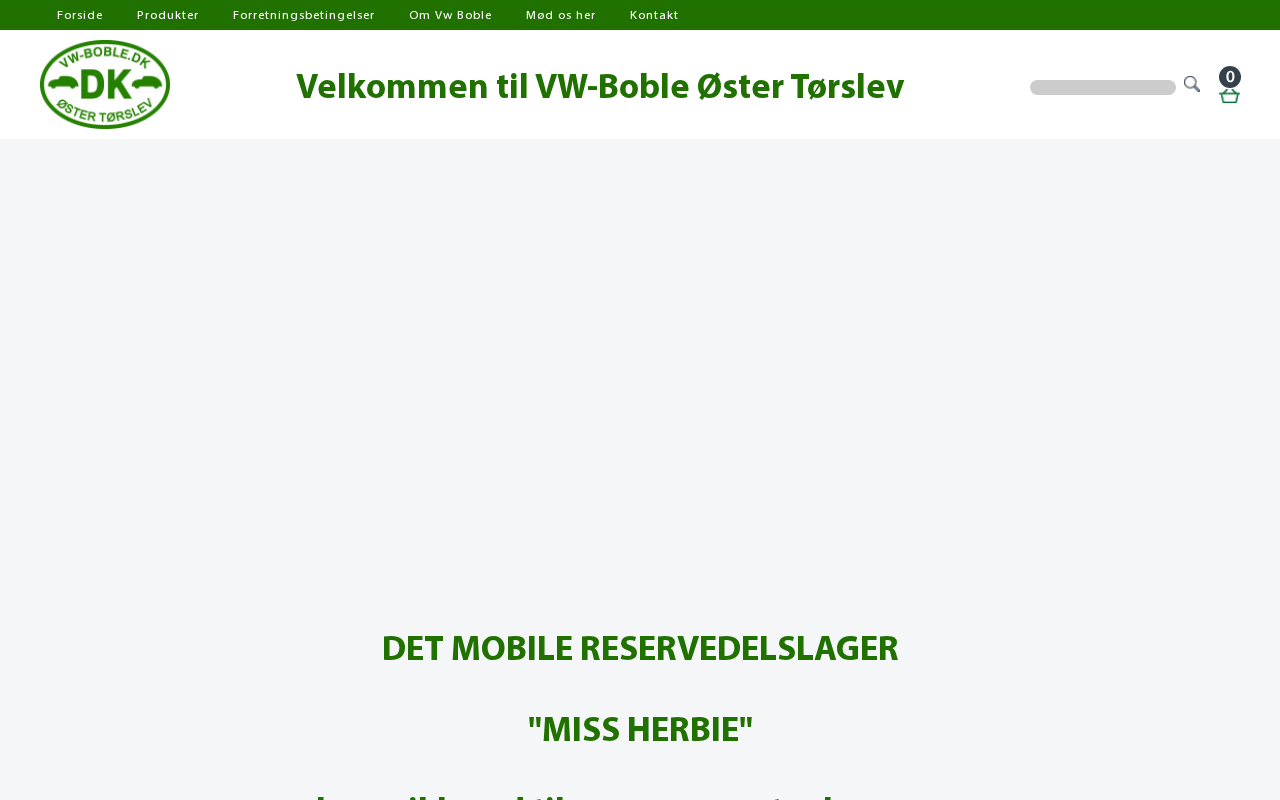1280x800 pixels.
Task: Open the Forside menu item
Action: pos(80,15)
